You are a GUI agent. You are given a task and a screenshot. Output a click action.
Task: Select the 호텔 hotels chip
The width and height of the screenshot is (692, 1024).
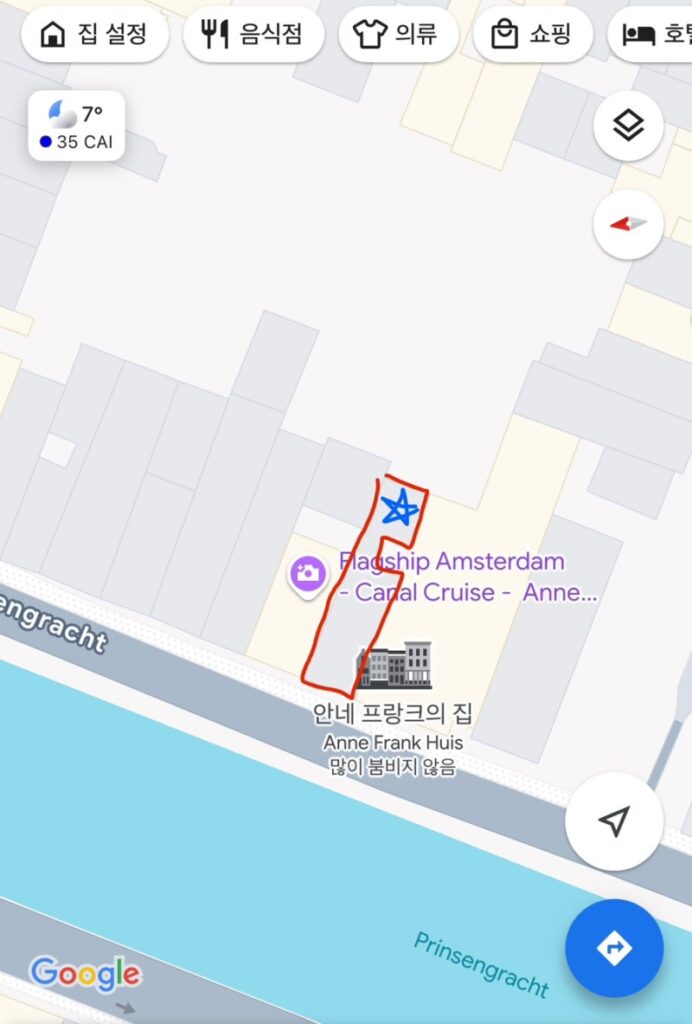[650, 34]
